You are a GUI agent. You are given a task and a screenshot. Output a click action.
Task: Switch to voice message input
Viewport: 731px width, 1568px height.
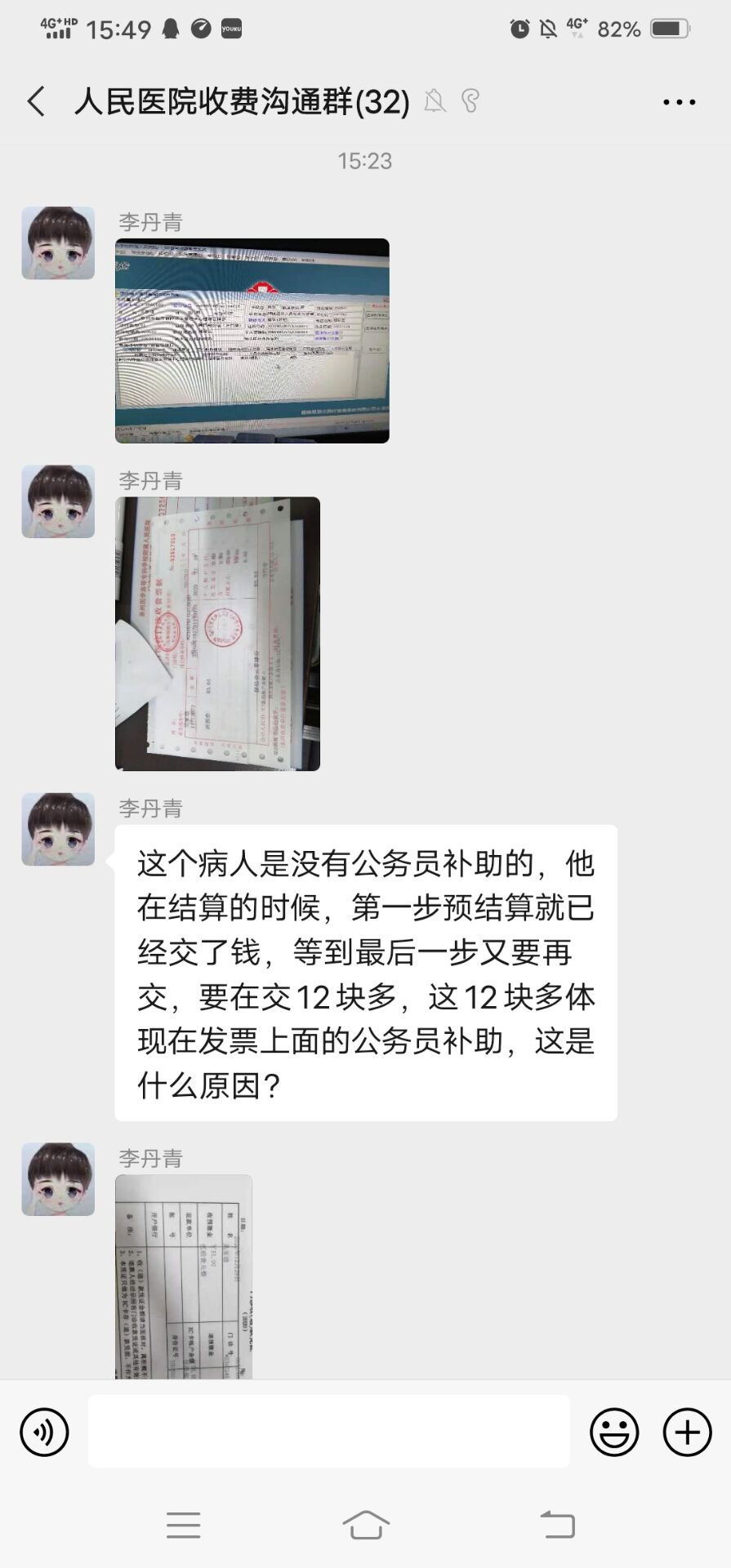[44, 1432]
